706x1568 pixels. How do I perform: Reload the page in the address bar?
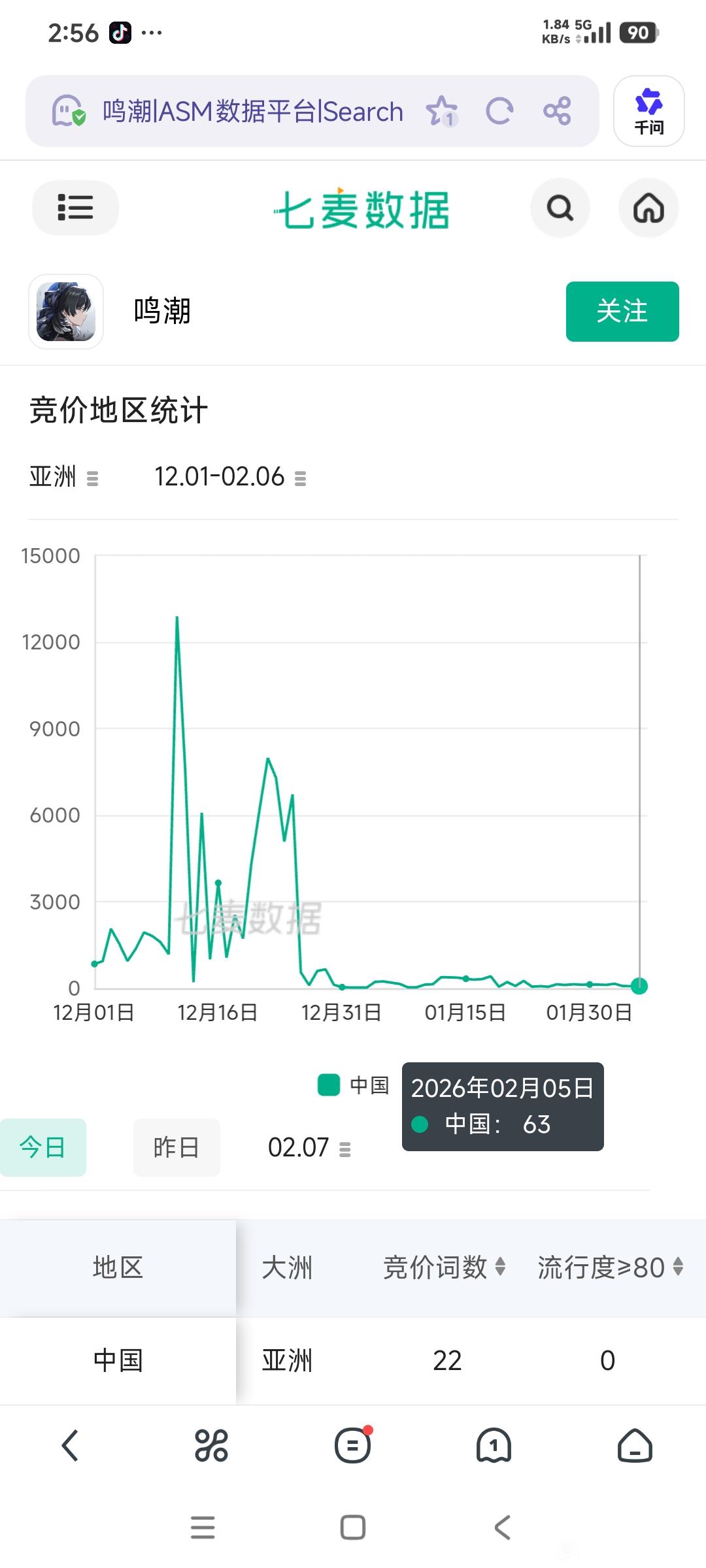[499, 111]
